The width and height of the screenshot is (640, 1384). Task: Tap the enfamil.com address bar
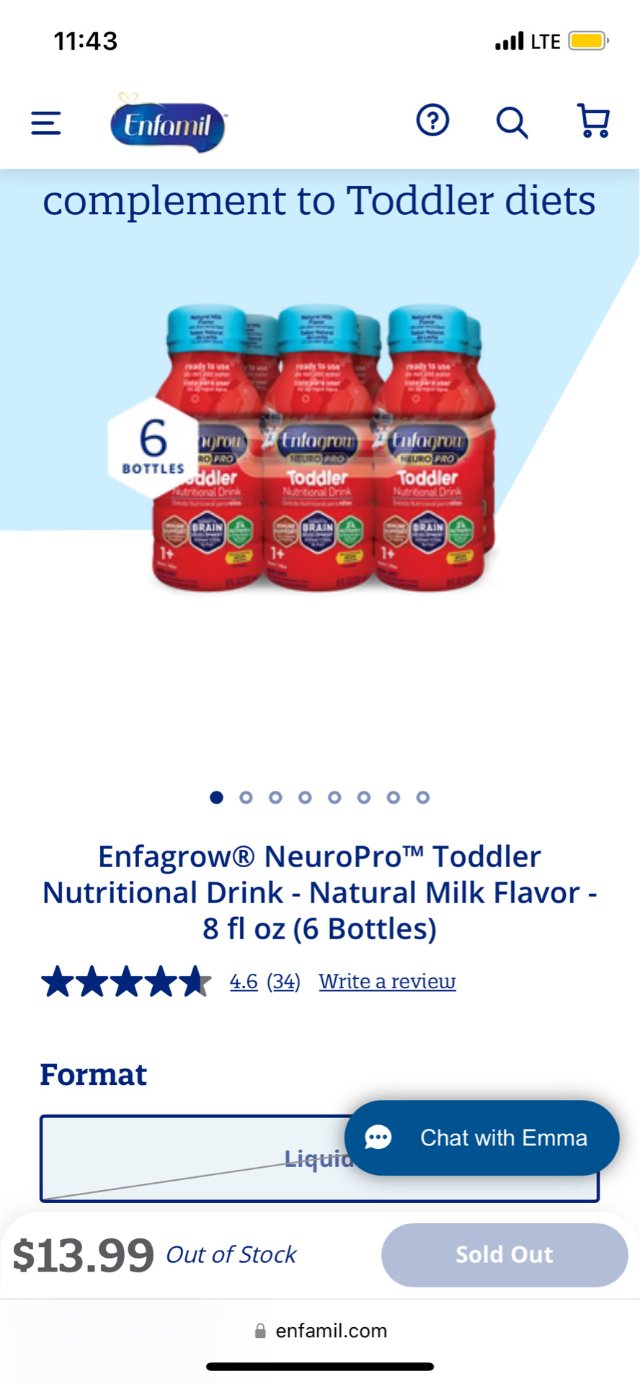pyautogui.click(x=320, y=1331)
